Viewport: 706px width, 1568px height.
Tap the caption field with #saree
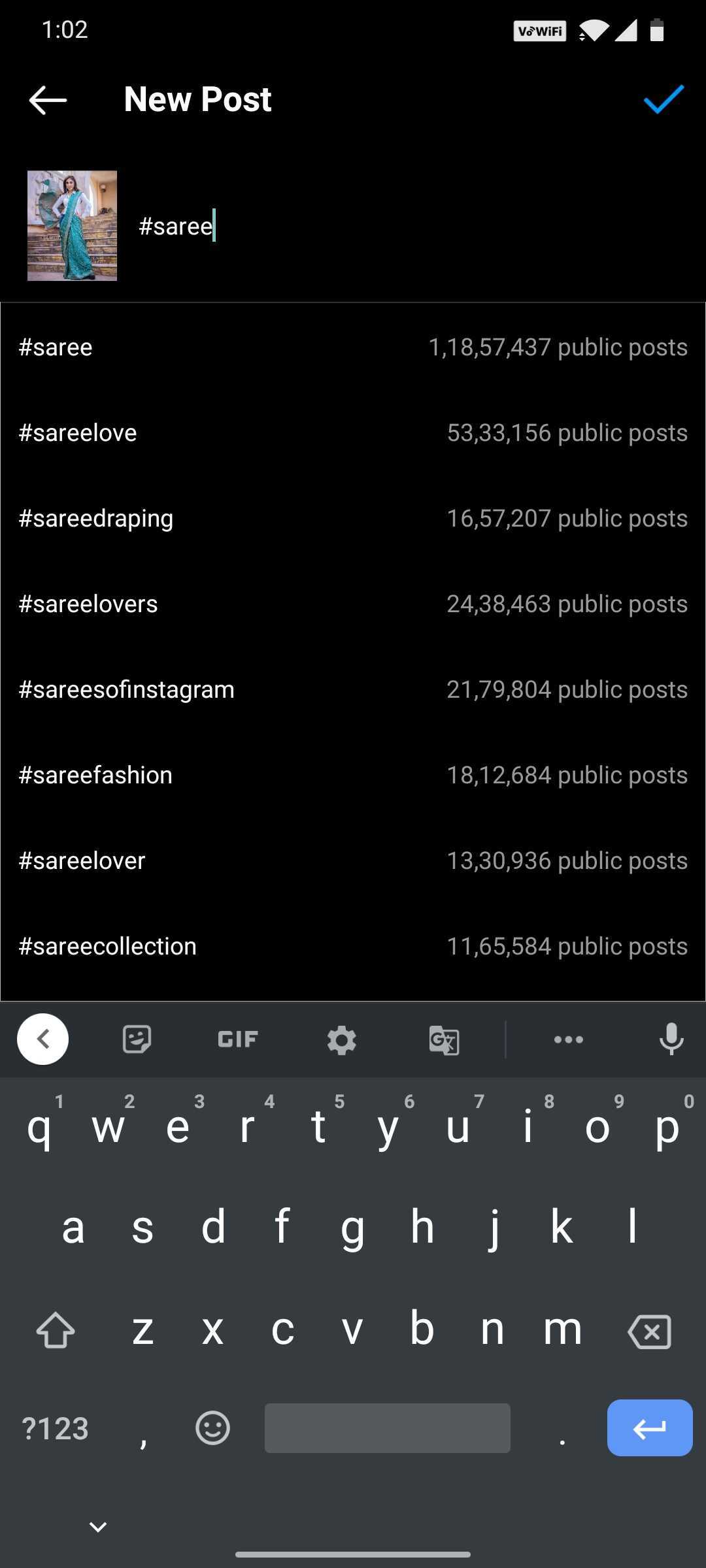(392, 226)
